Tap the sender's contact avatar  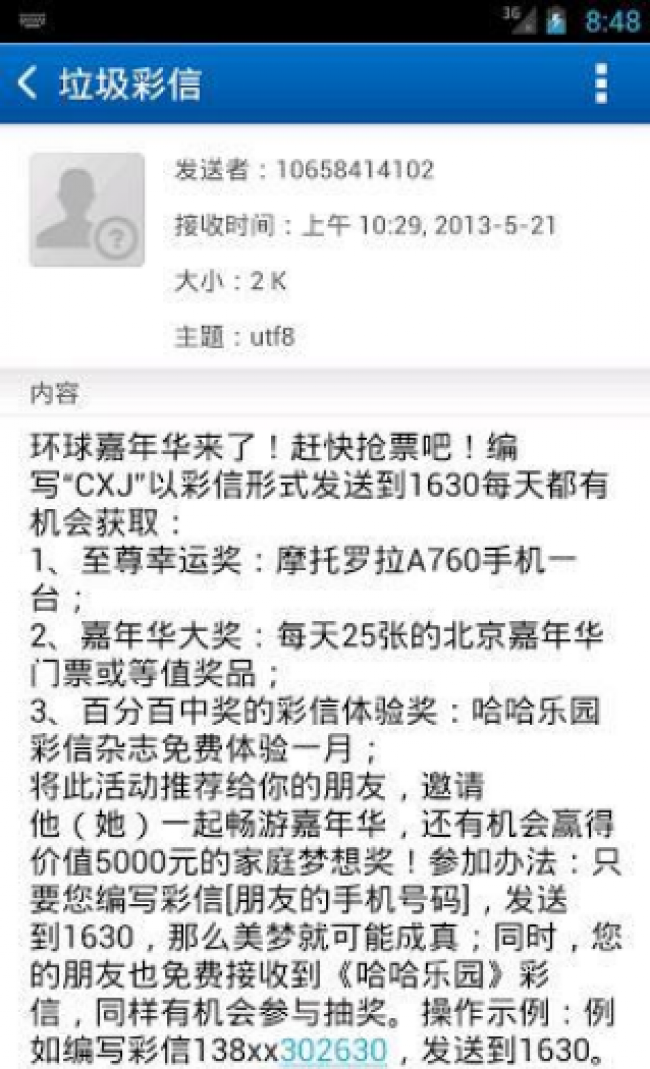(87, 209)
